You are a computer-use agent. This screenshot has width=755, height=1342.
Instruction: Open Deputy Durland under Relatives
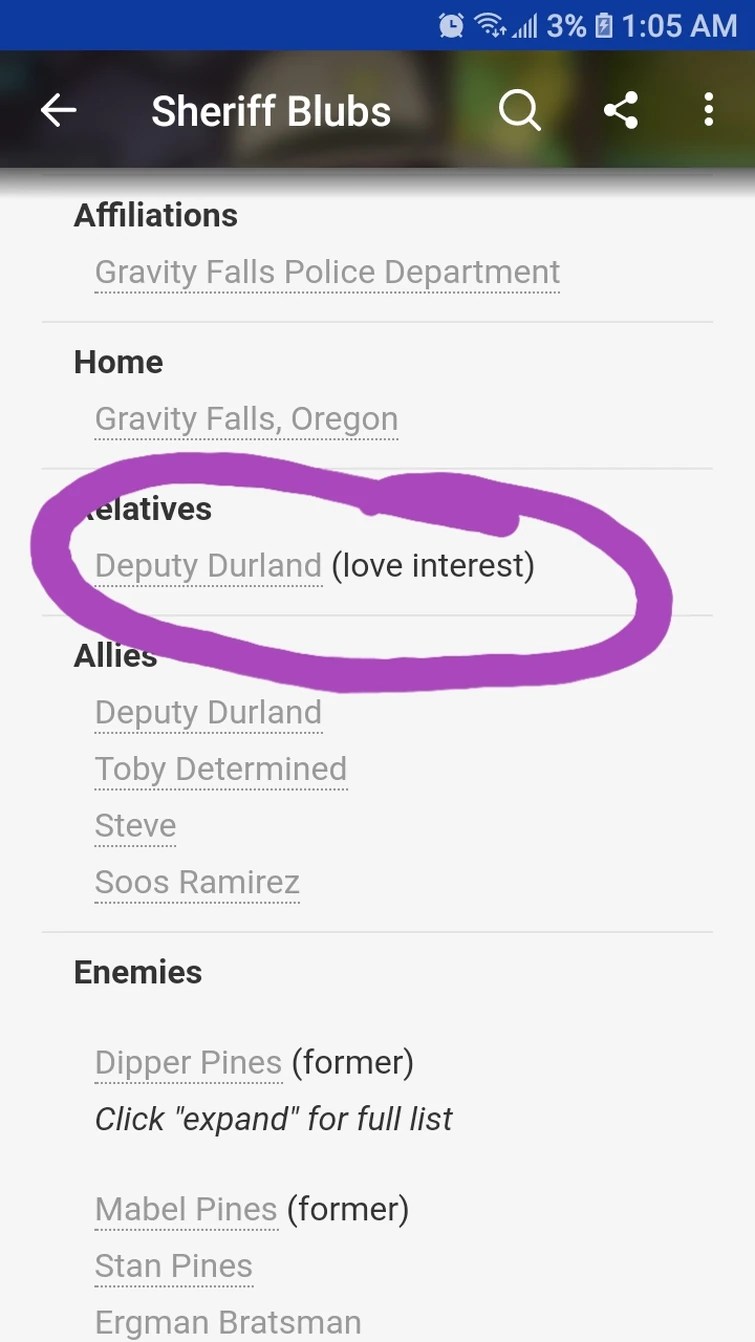[x=207, y=565]
